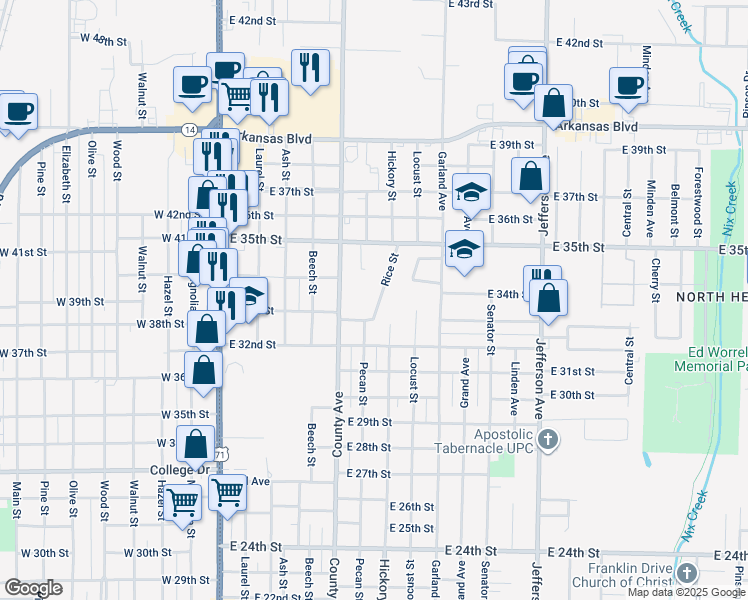748x600 pixels.
Task: Open the coffee marker near Minden Ave
Action: coord(628,89)
